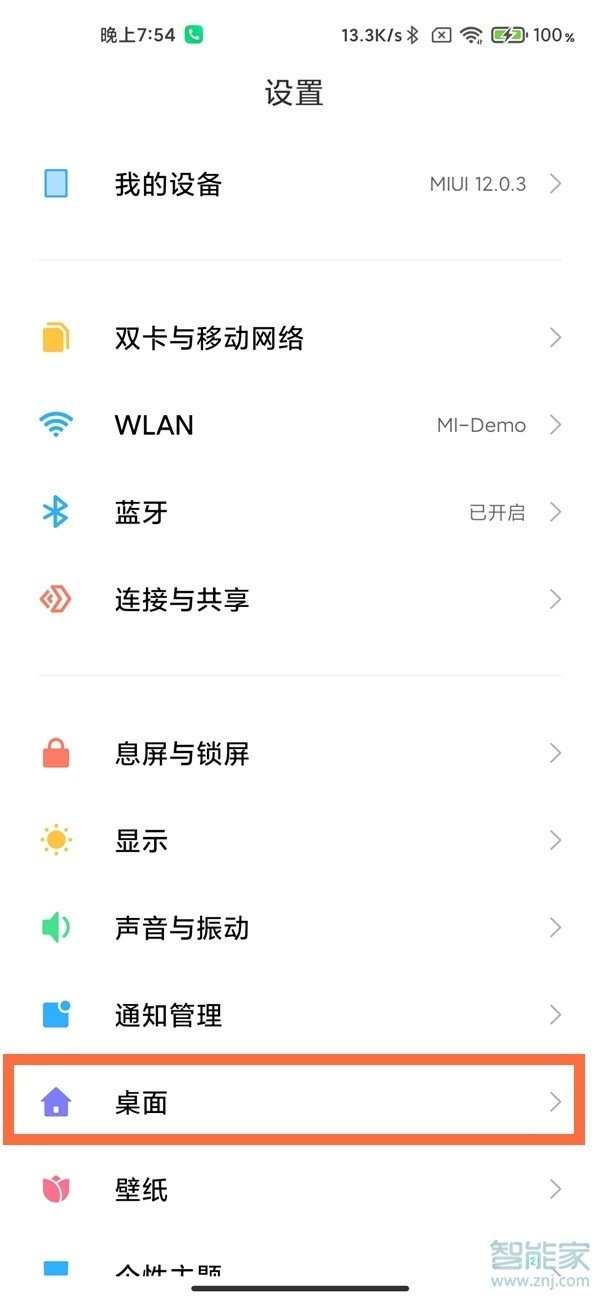The image size is (600, 1300).
Task: Open WLAN settings
Action: pos(300,425)
